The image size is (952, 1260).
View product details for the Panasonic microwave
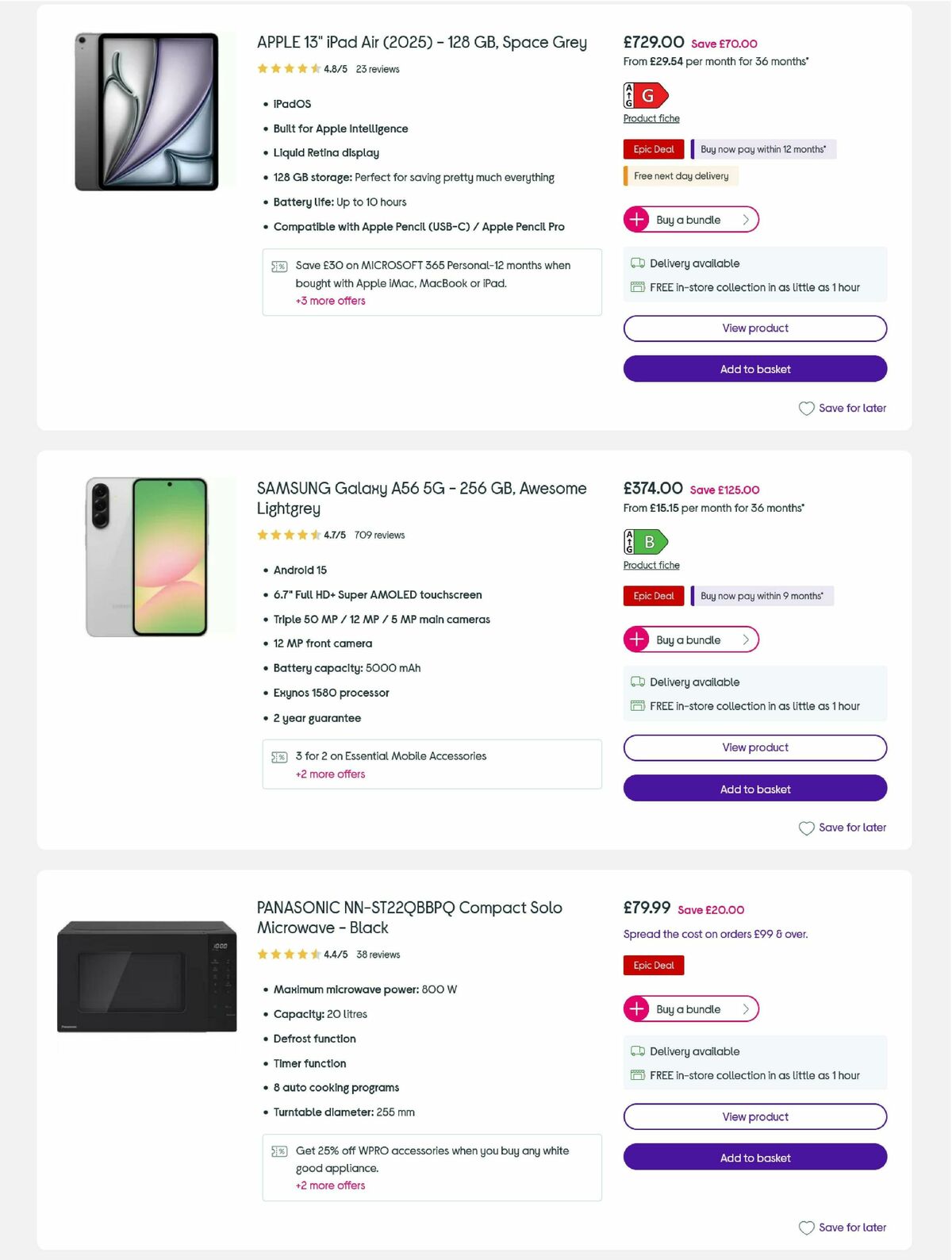pos(754,1116)
